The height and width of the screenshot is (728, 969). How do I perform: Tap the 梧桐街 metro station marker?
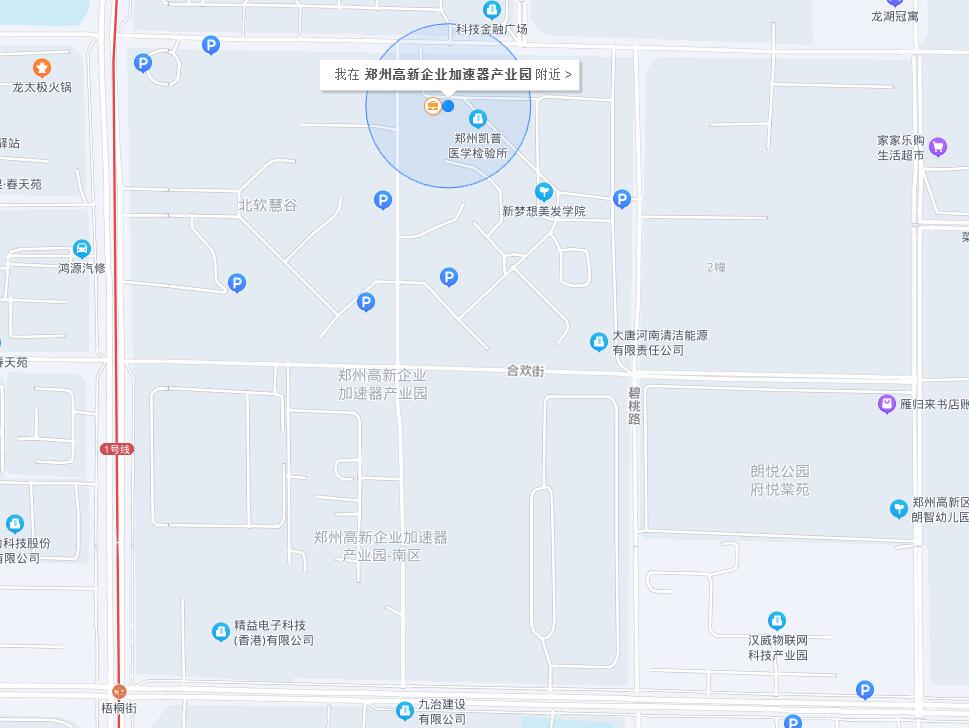tap(119, 692)
